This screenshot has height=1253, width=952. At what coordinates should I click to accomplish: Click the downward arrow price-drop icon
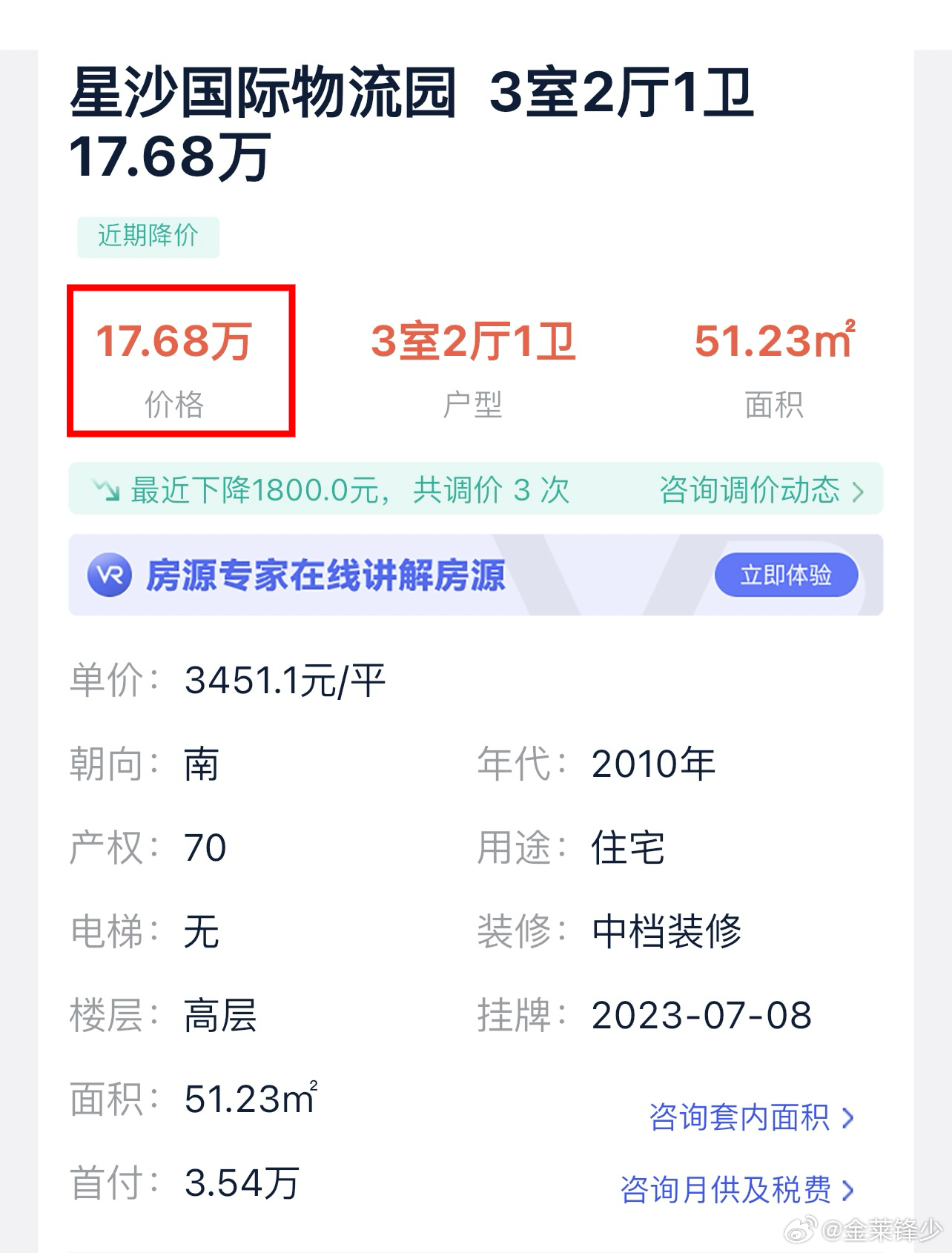[x=104, y=489]
